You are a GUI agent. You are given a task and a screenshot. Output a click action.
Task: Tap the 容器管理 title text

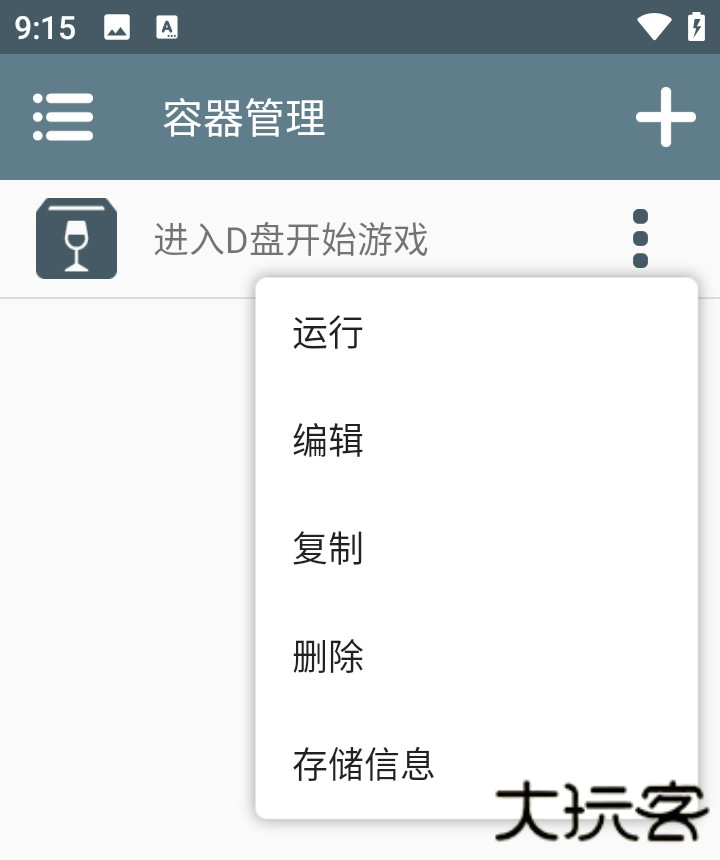tap(243, 117)
